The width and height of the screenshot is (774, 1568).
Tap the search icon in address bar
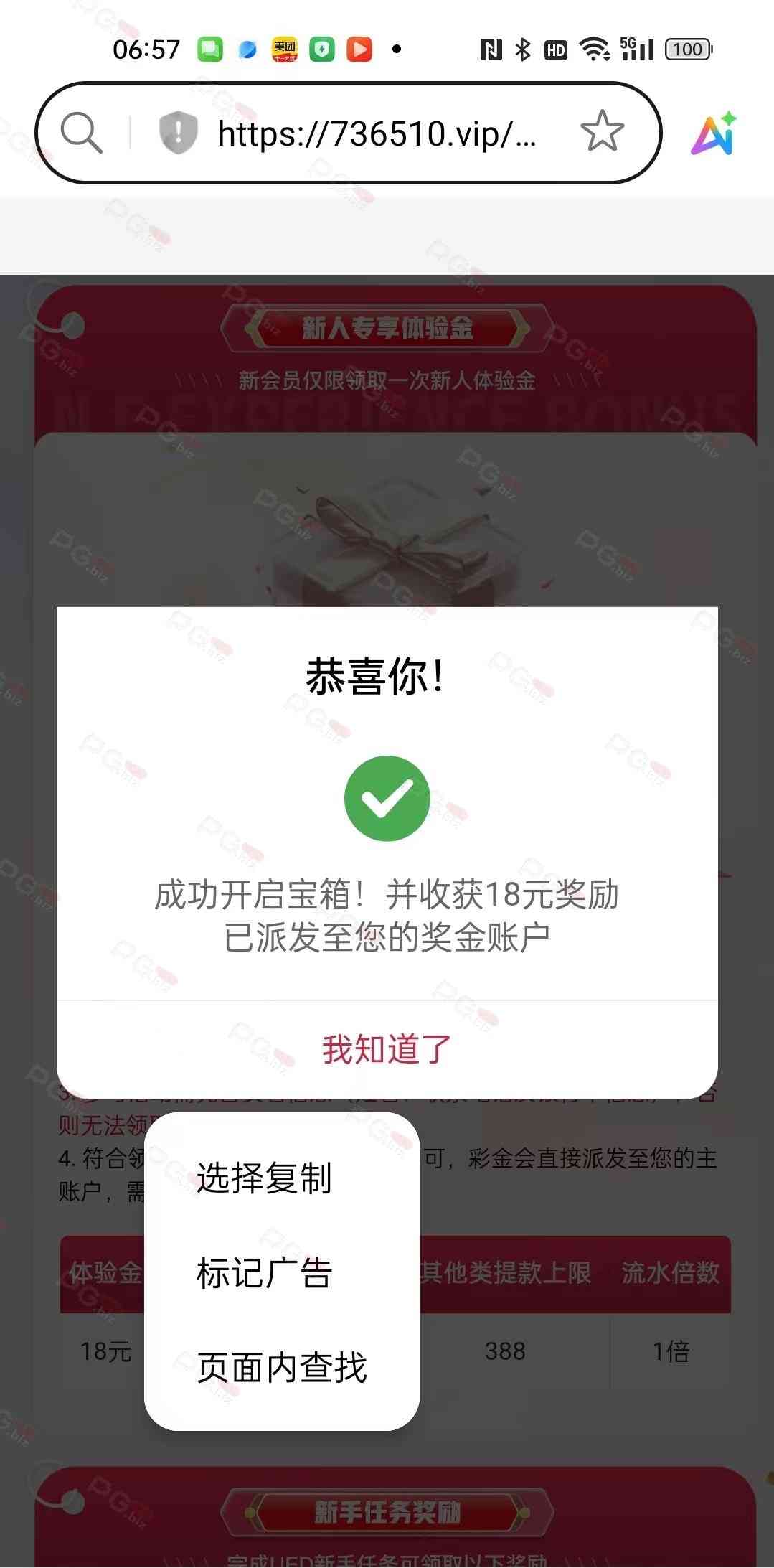[81, 133]
